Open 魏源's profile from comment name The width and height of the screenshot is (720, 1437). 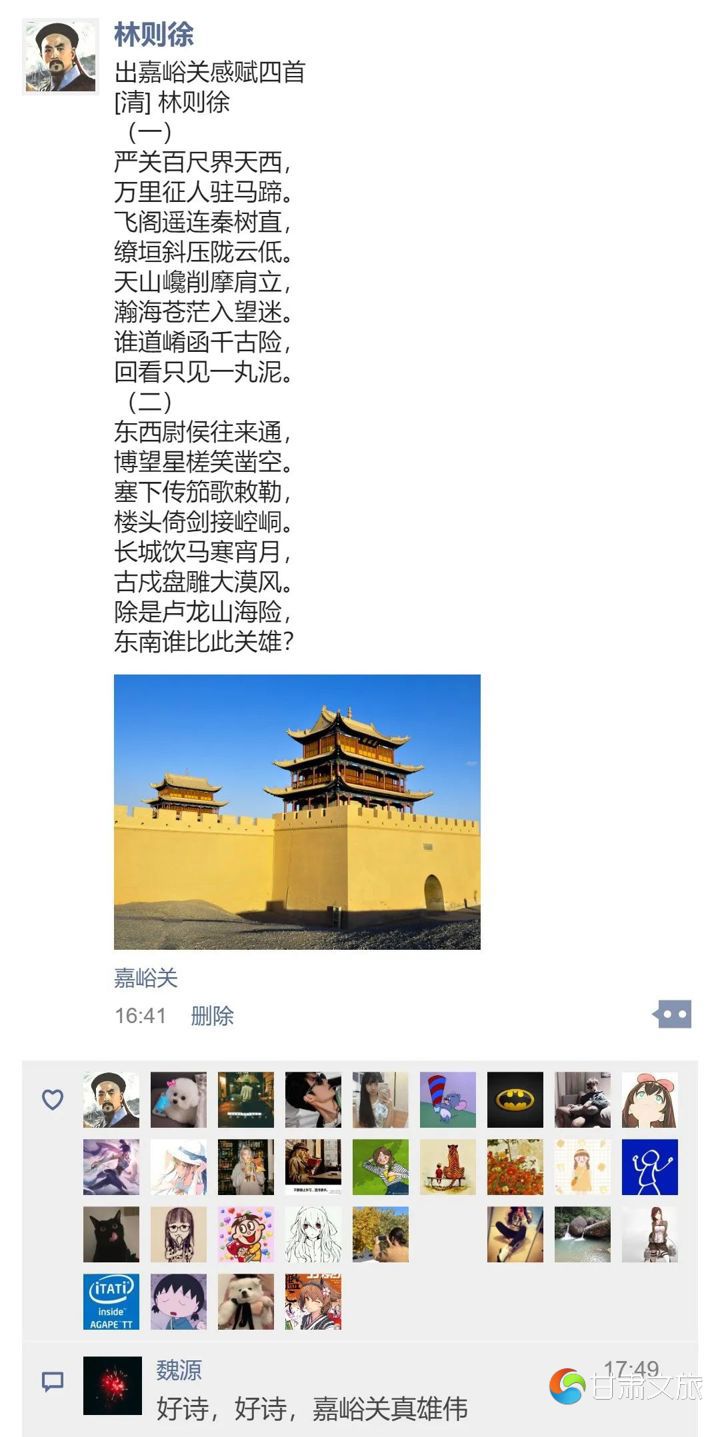coord(179,1370)
